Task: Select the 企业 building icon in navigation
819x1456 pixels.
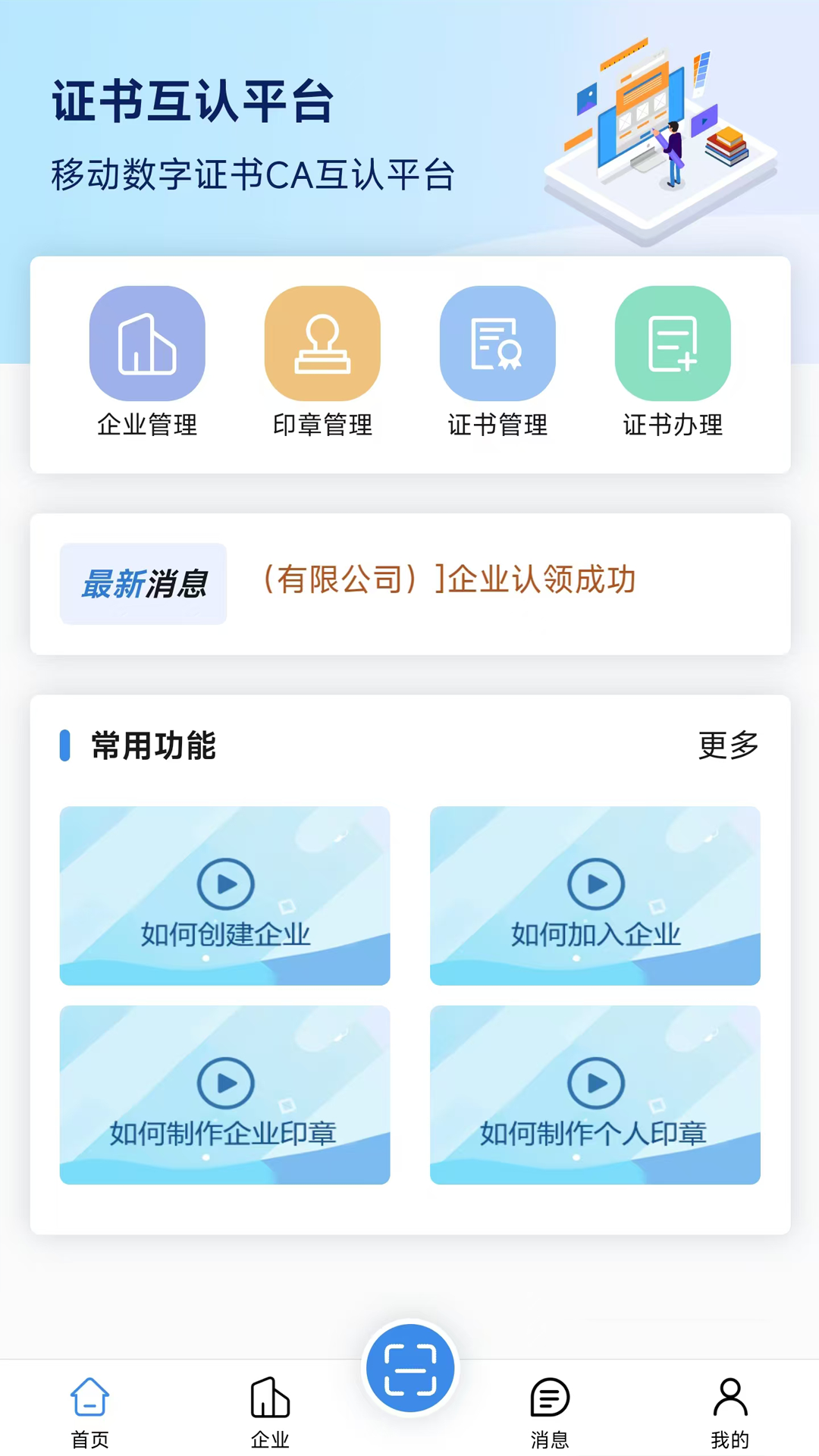Action: click(x=271, y=1399)
